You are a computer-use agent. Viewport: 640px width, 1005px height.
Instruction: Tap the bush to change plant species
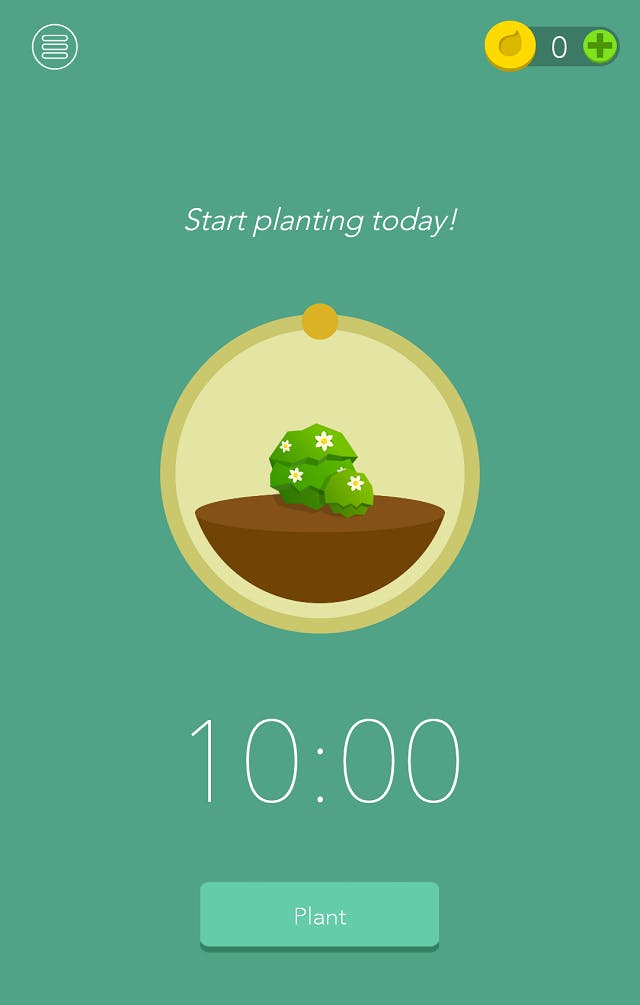[319, 468]
